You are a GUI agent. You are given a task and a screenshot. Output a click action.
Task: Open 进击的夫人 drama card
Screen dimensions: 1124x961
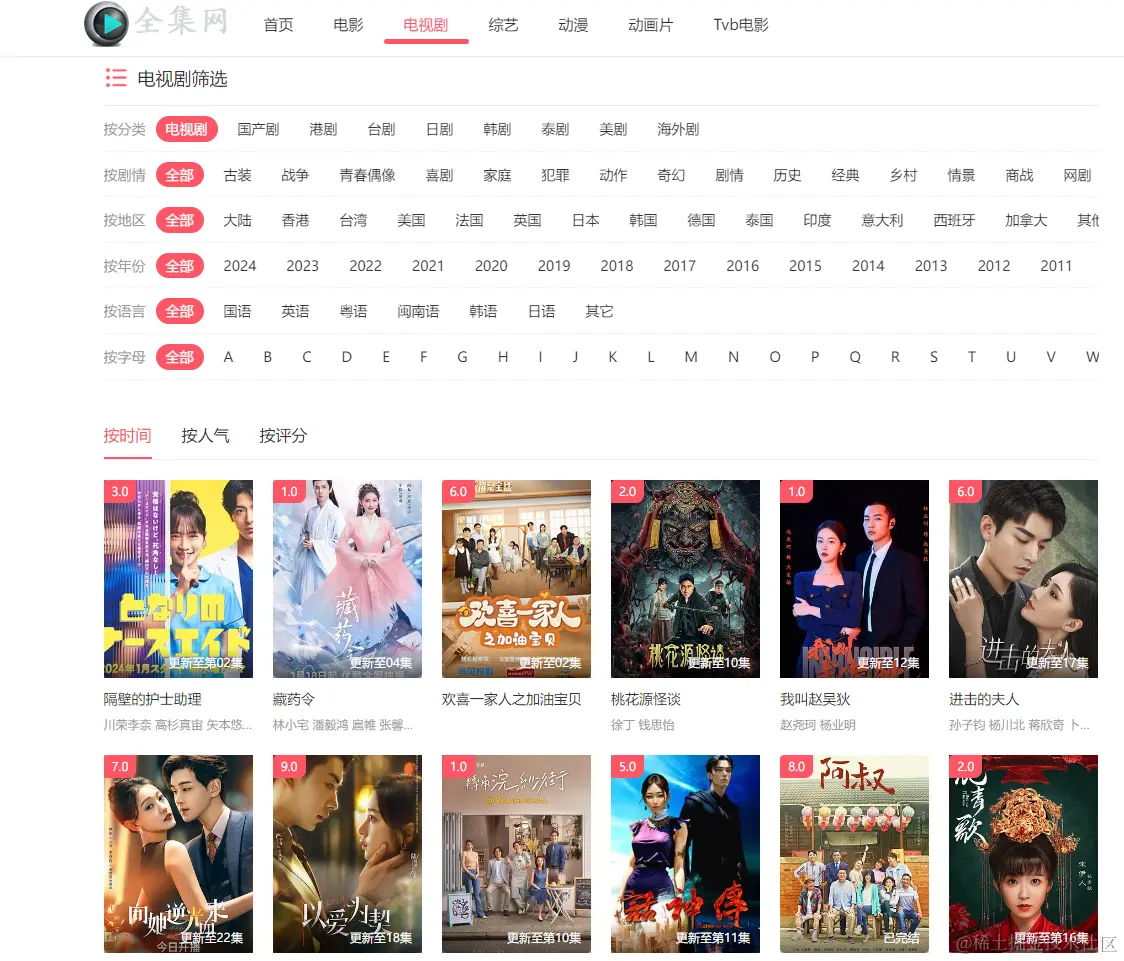1023,579
